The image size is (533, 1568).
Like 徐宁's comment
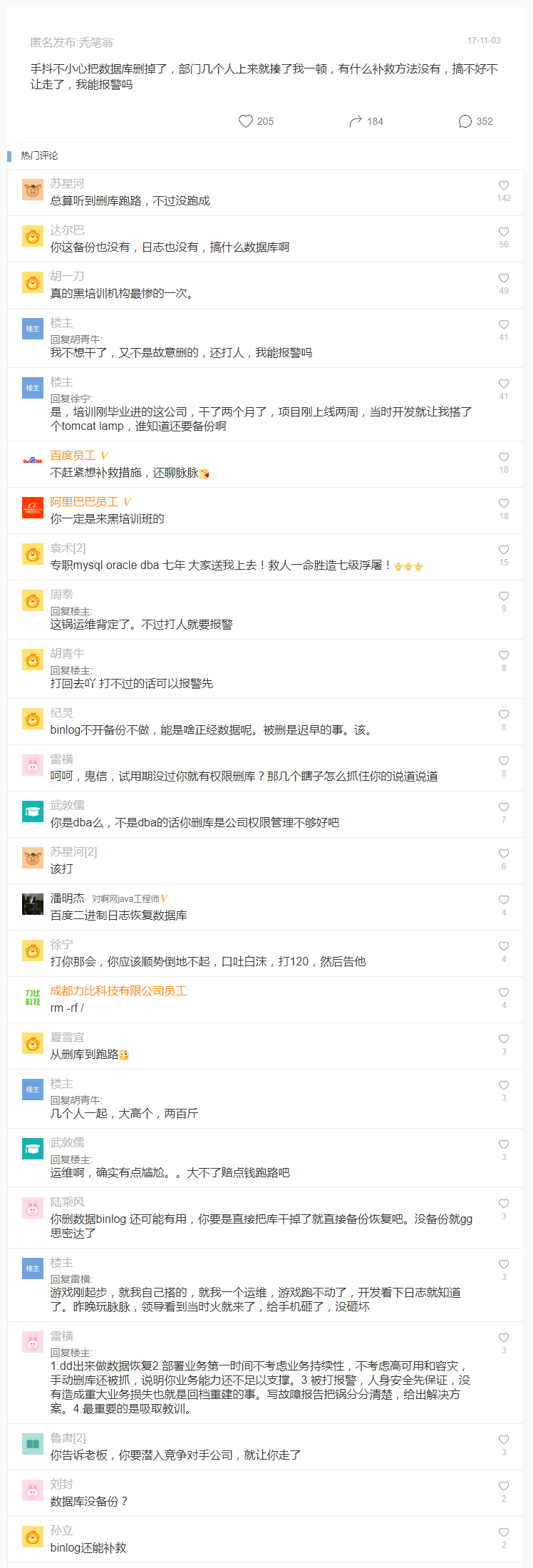click(x=504, y=946)
